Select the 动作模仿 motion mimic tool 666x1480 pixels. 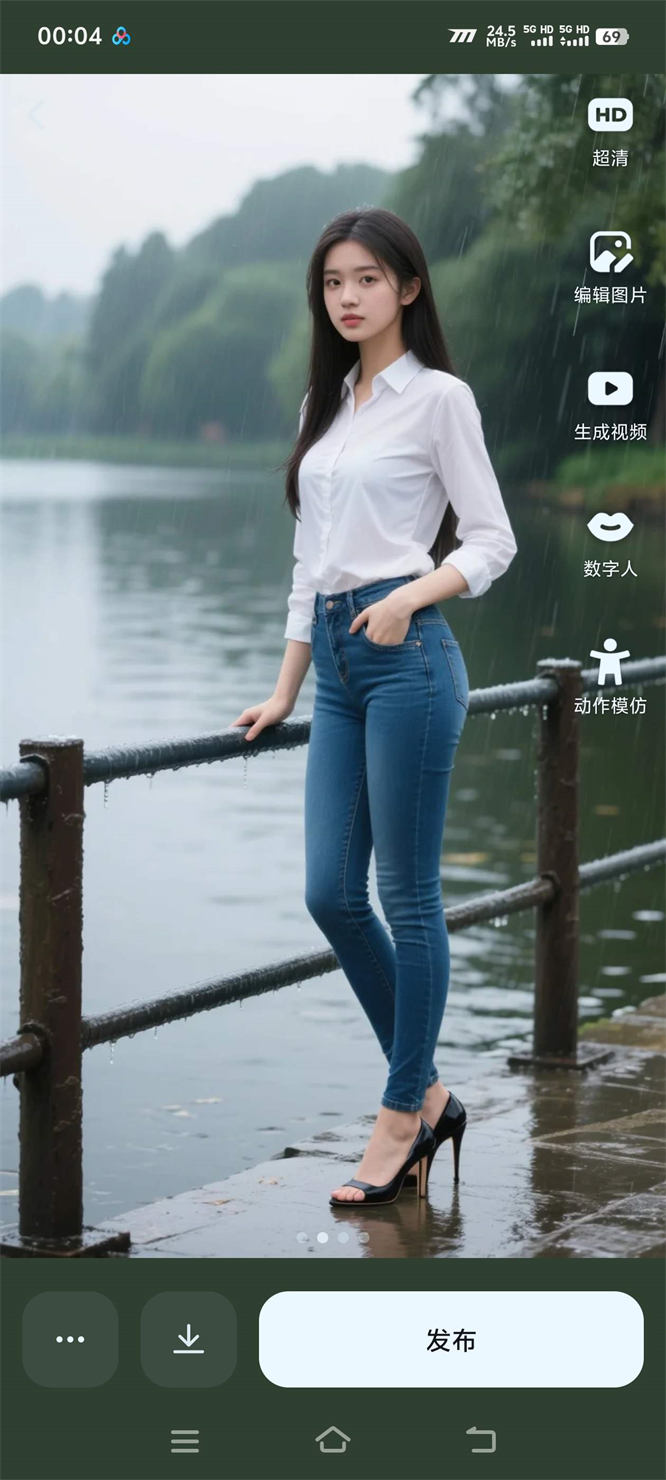click(610, 677)
